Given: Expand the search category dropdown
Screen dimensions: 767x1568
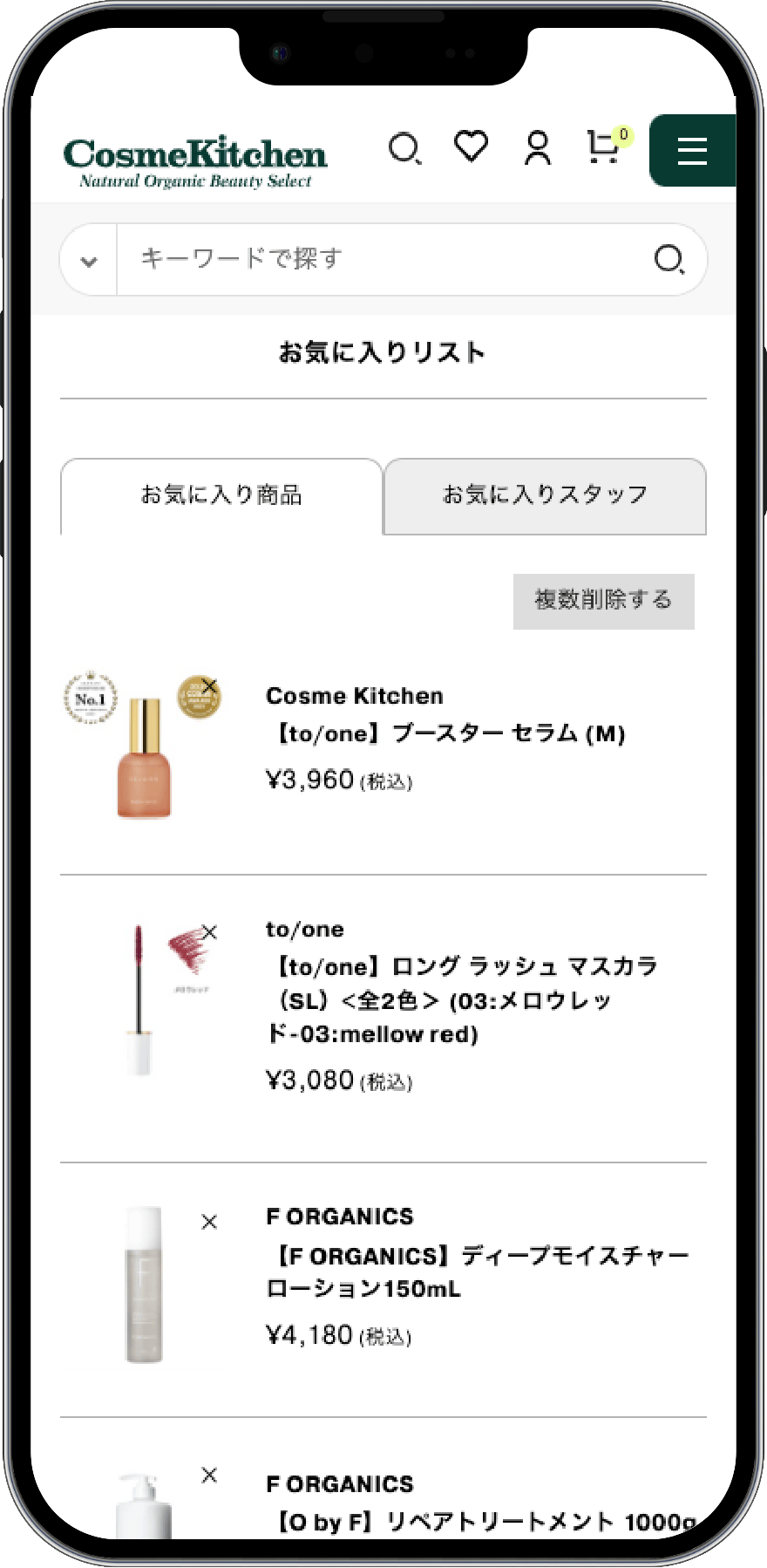Looking at the screenshot, I should [x=89, y=261].
